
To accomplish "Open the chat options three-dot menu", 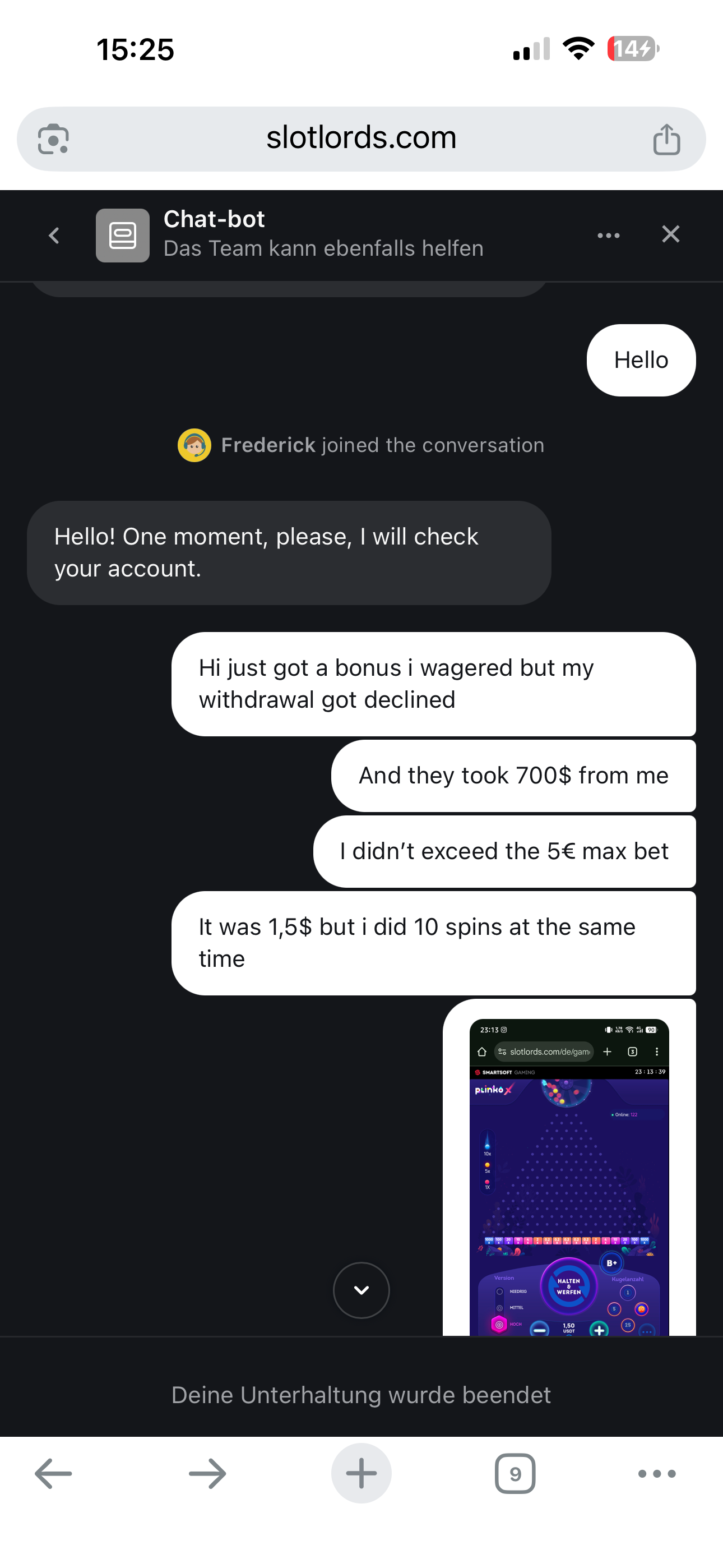I will [x=608, y=236].
